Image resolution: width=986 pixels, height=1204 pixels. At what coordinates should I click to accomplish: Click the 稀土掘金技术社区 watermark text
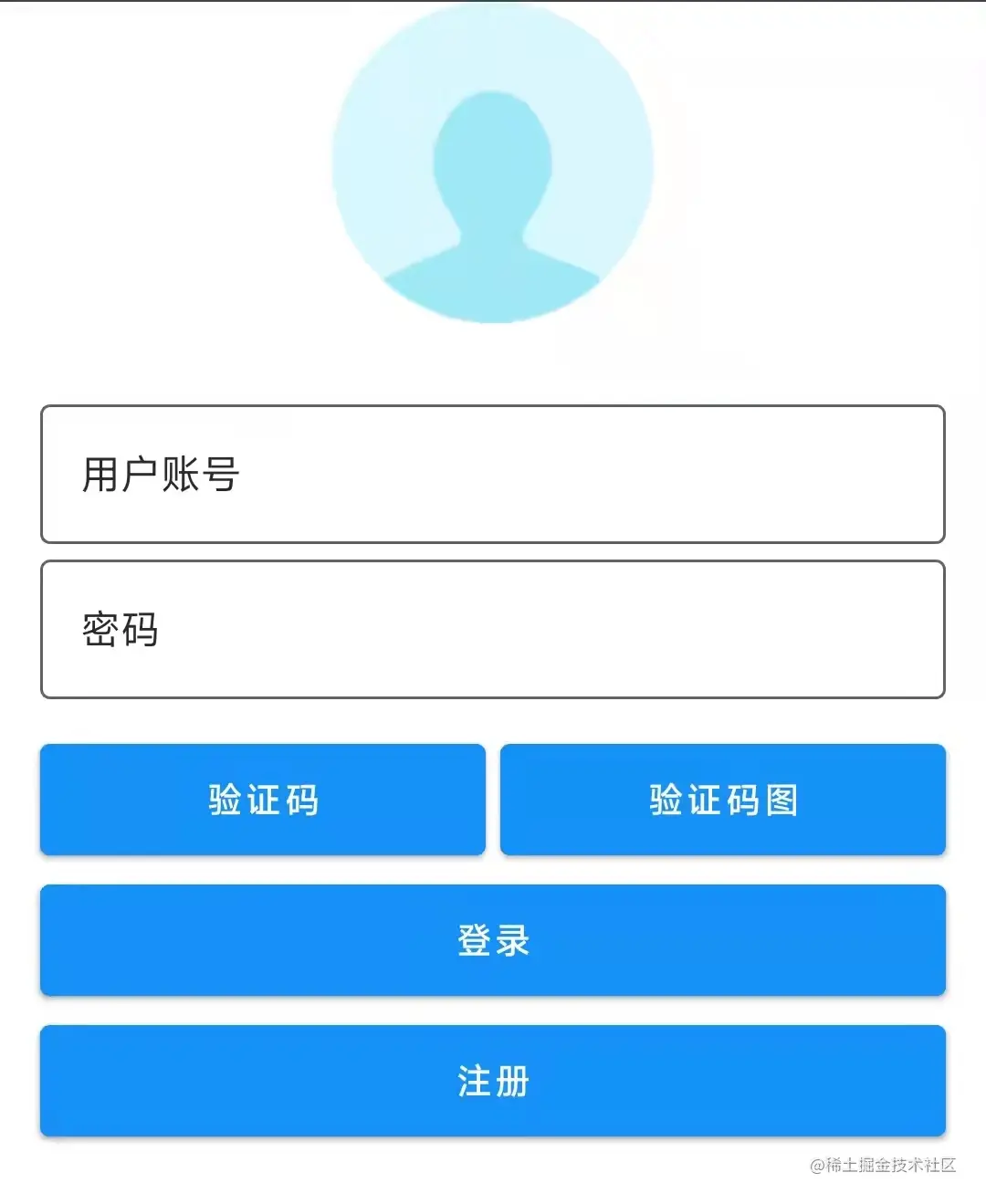(882, 1166)
